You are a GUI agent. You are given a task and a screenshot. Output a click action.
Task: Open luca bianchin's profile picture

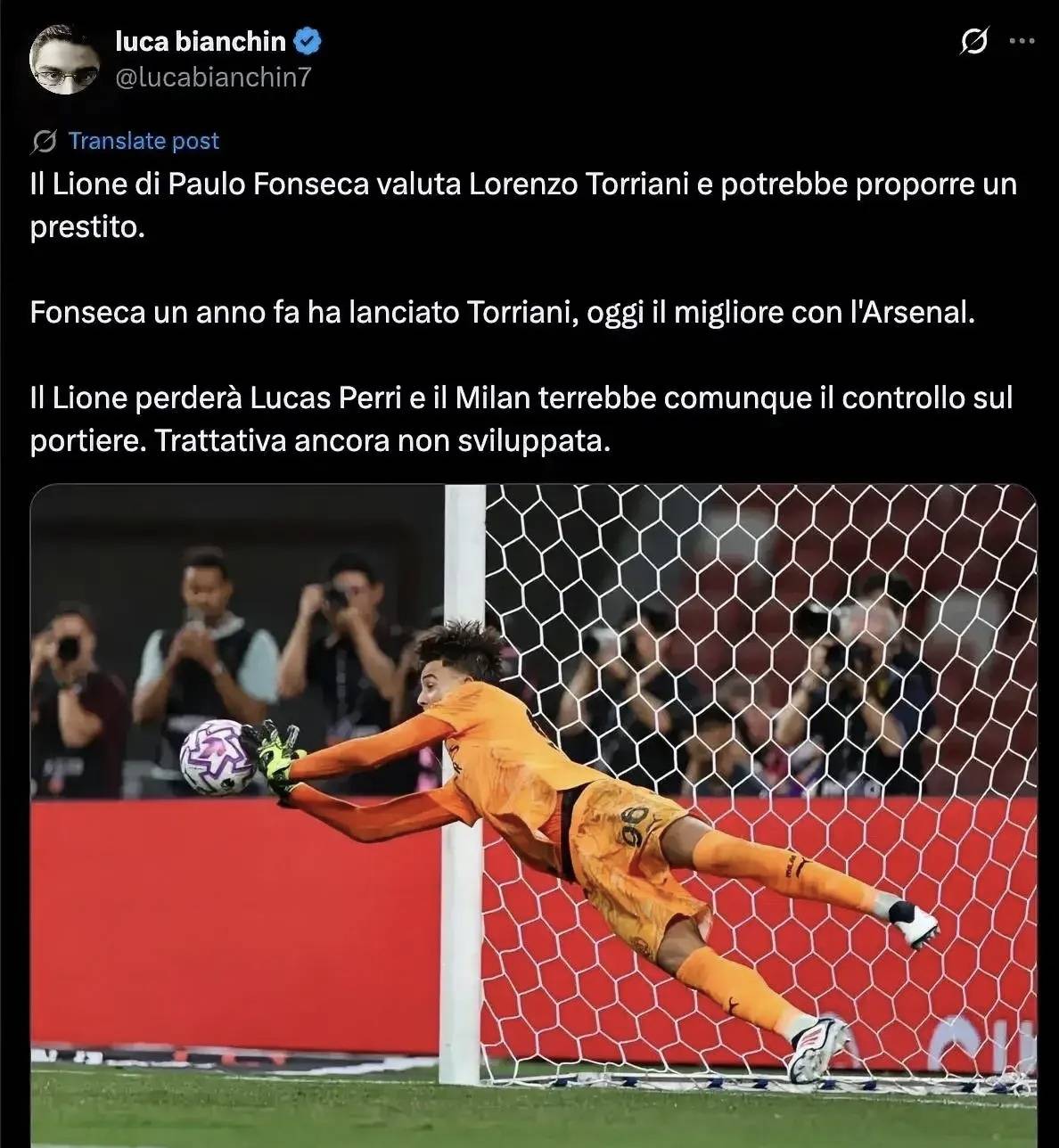64,60
